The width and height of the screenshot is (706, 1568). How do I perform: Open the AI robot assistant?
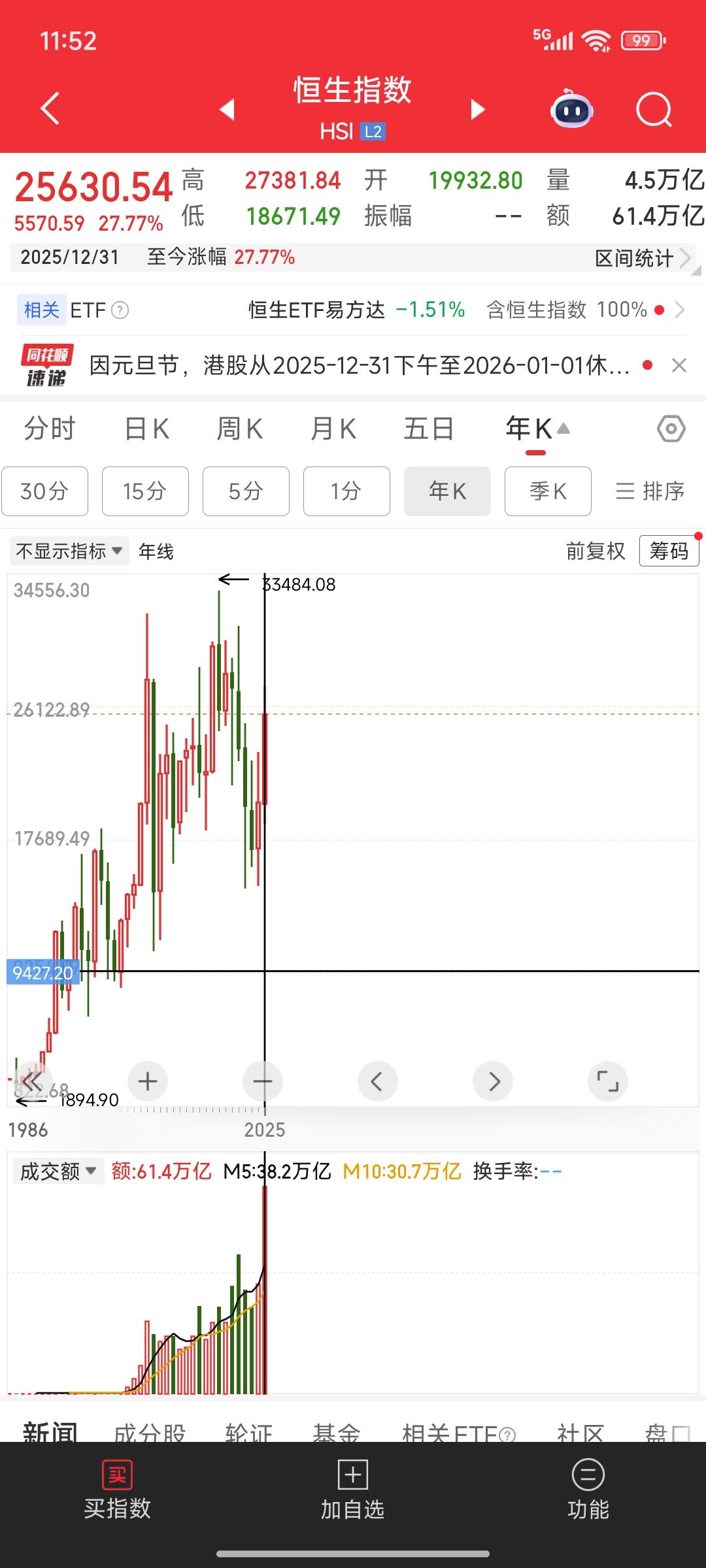coord(571,110)
